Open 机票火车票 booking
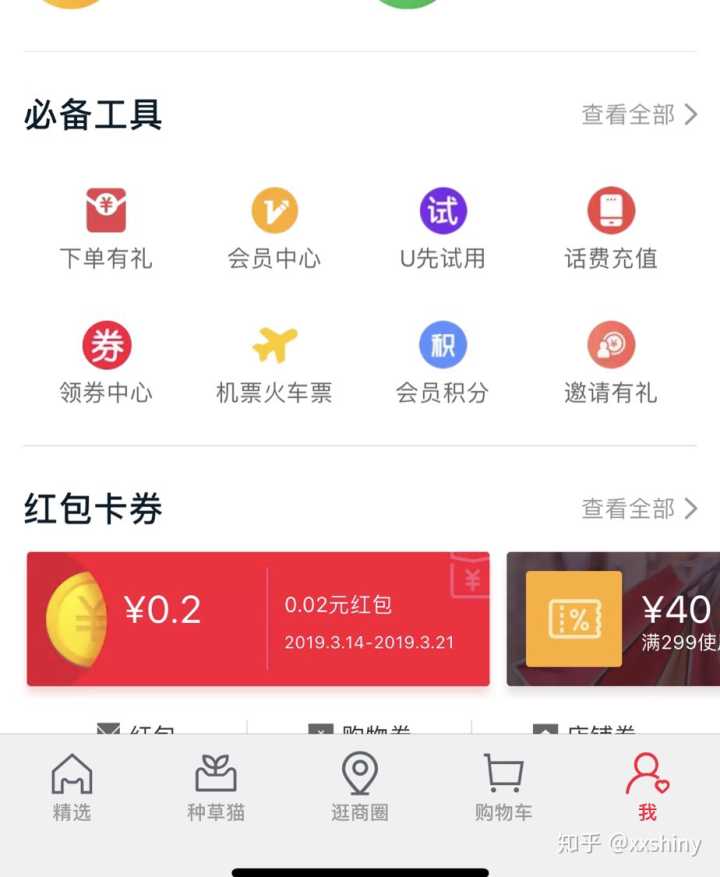 (274, 363)
